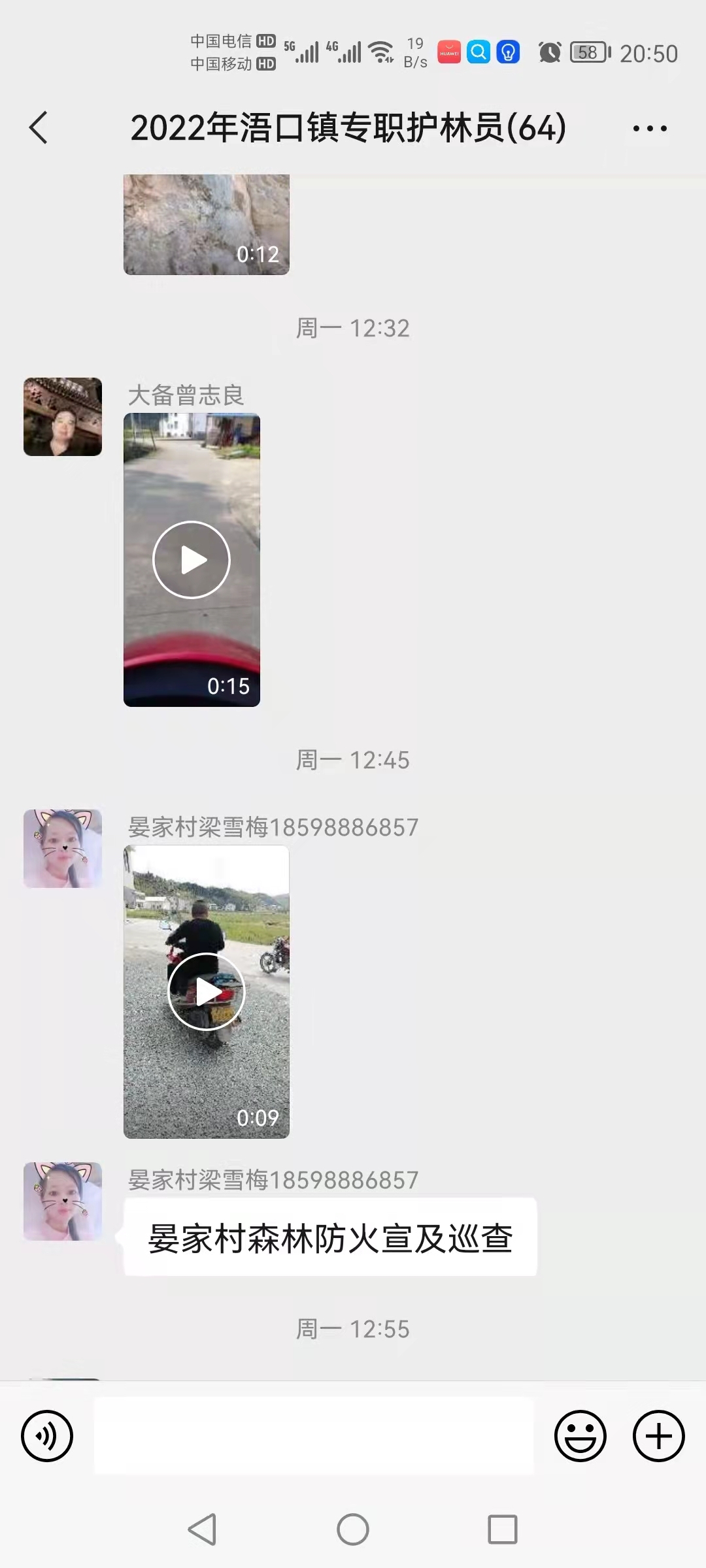Play 梁雪梅's 0:09 motorcycle video
This screenshot has width=706, height=1568.
point(207,992)
